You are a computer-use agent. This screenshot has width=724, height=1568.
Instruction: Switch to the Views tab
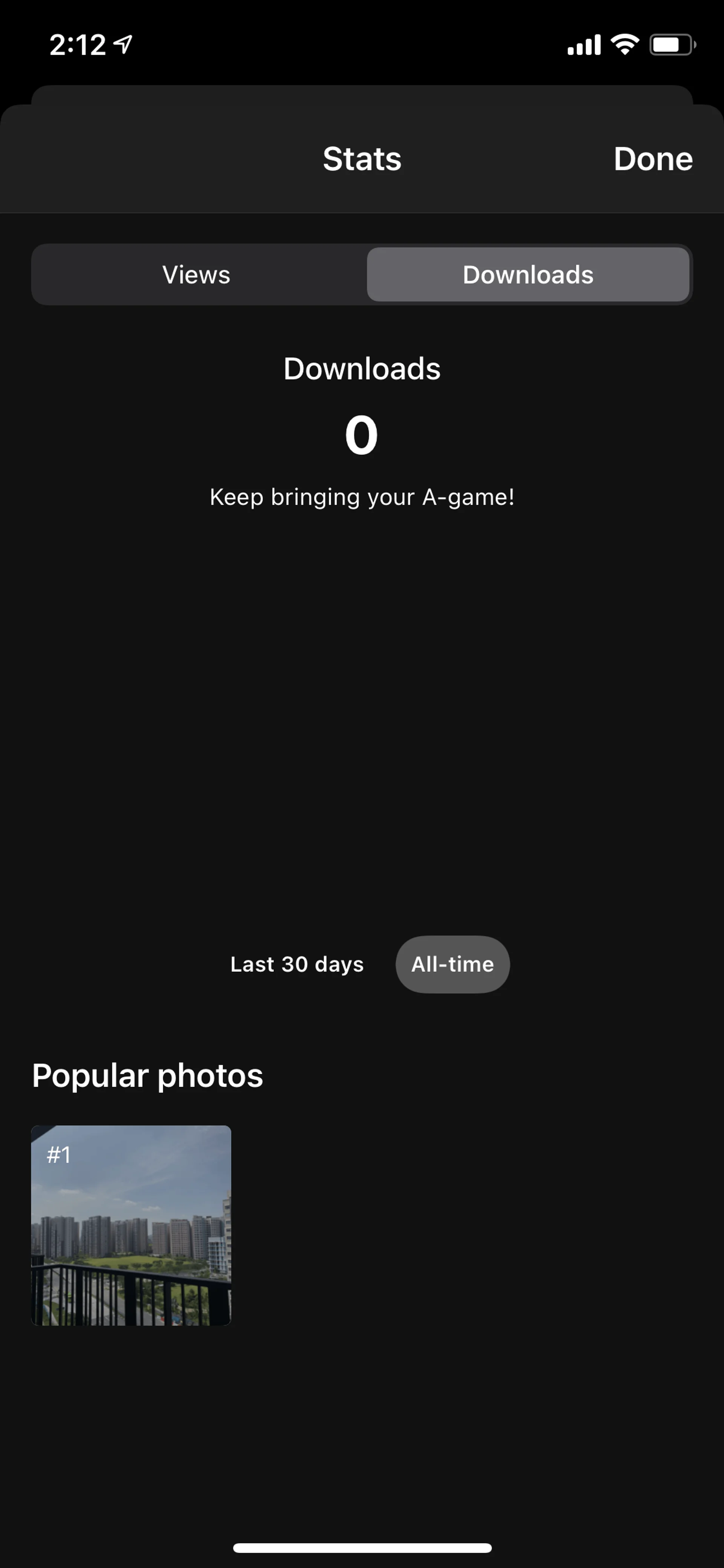196,275
